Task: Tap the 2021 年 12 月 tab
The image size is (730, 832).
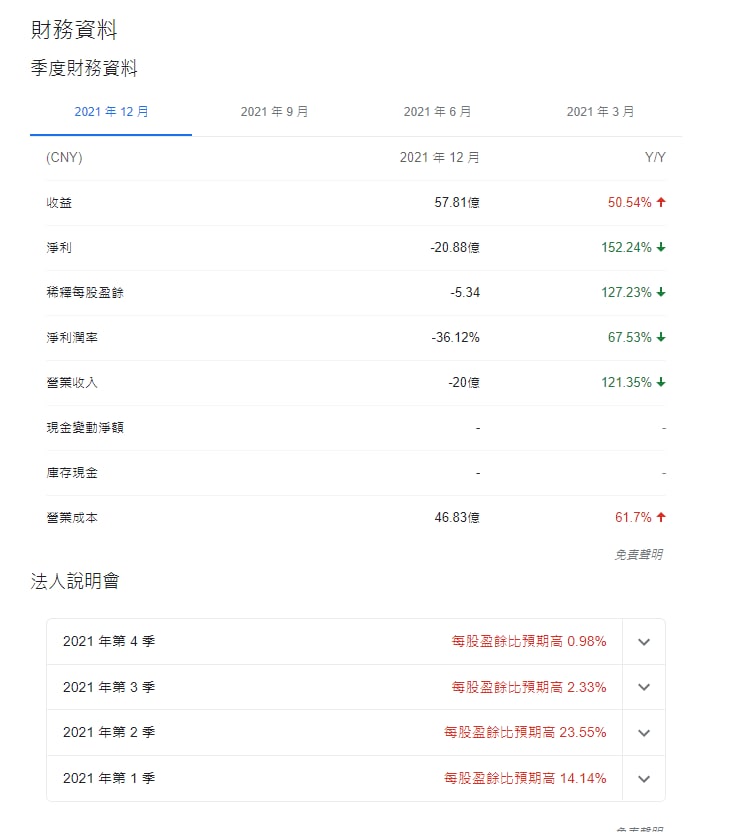Action: tap(111, 112)
